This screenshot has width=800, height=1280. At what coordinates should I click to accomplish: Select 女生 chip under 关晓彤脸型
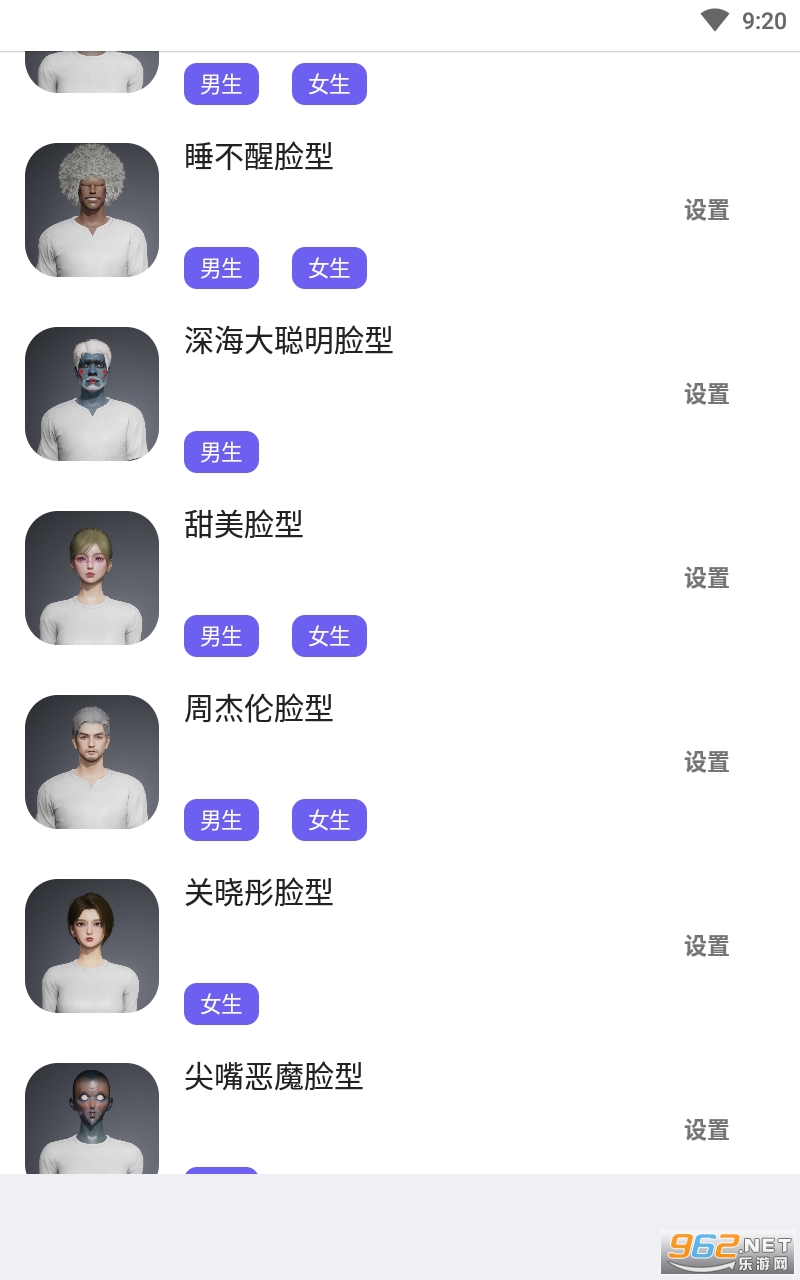point(221,1004)
